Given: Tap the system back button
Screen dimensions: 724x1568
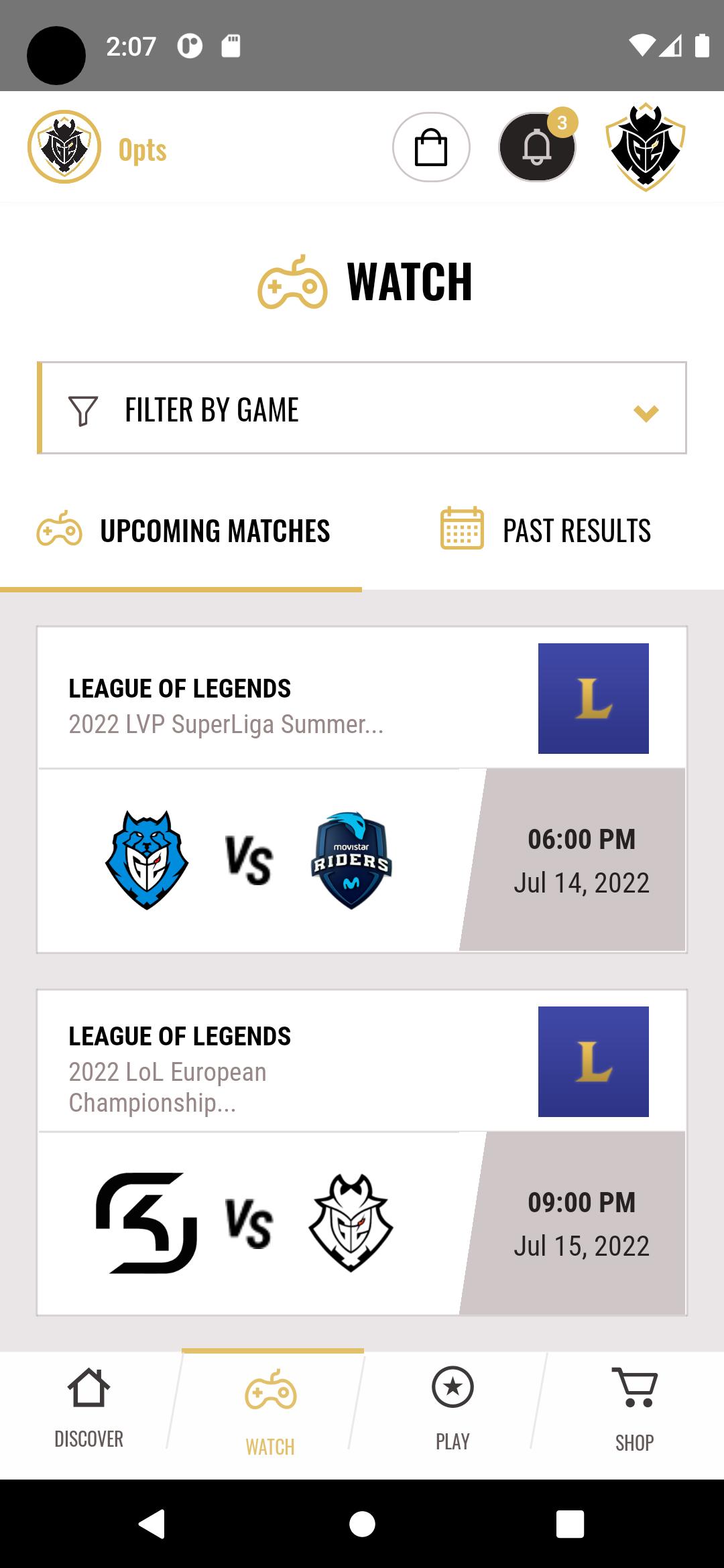Looking at the screenshot, I should click(x=153, y=1524).
